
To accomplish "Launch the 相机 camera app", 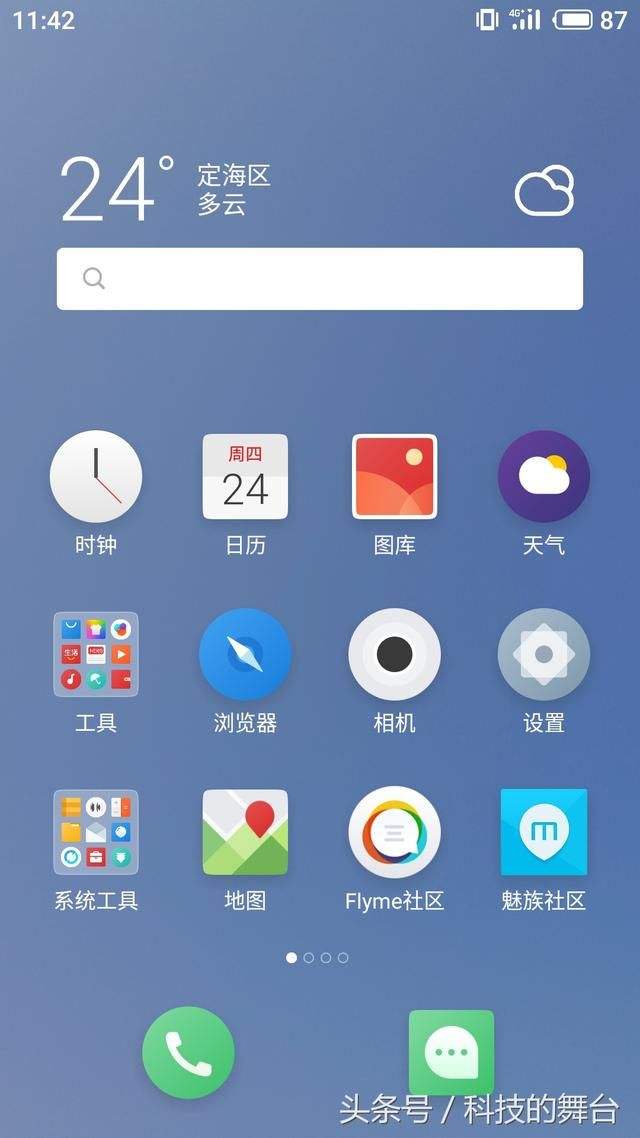I will (394, 655).
